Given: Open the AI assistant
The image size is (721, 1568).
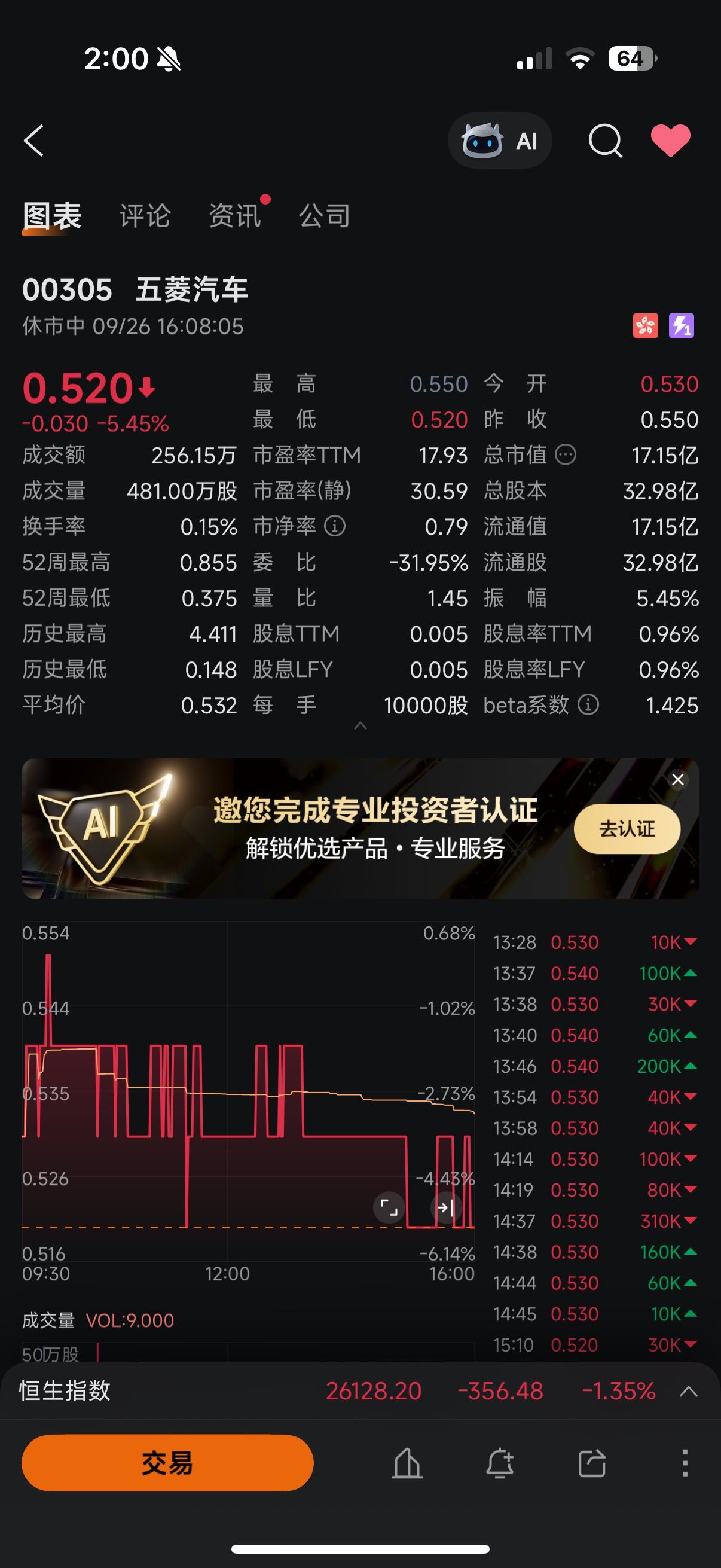Looking at the screenshot, I should point(500,141).
